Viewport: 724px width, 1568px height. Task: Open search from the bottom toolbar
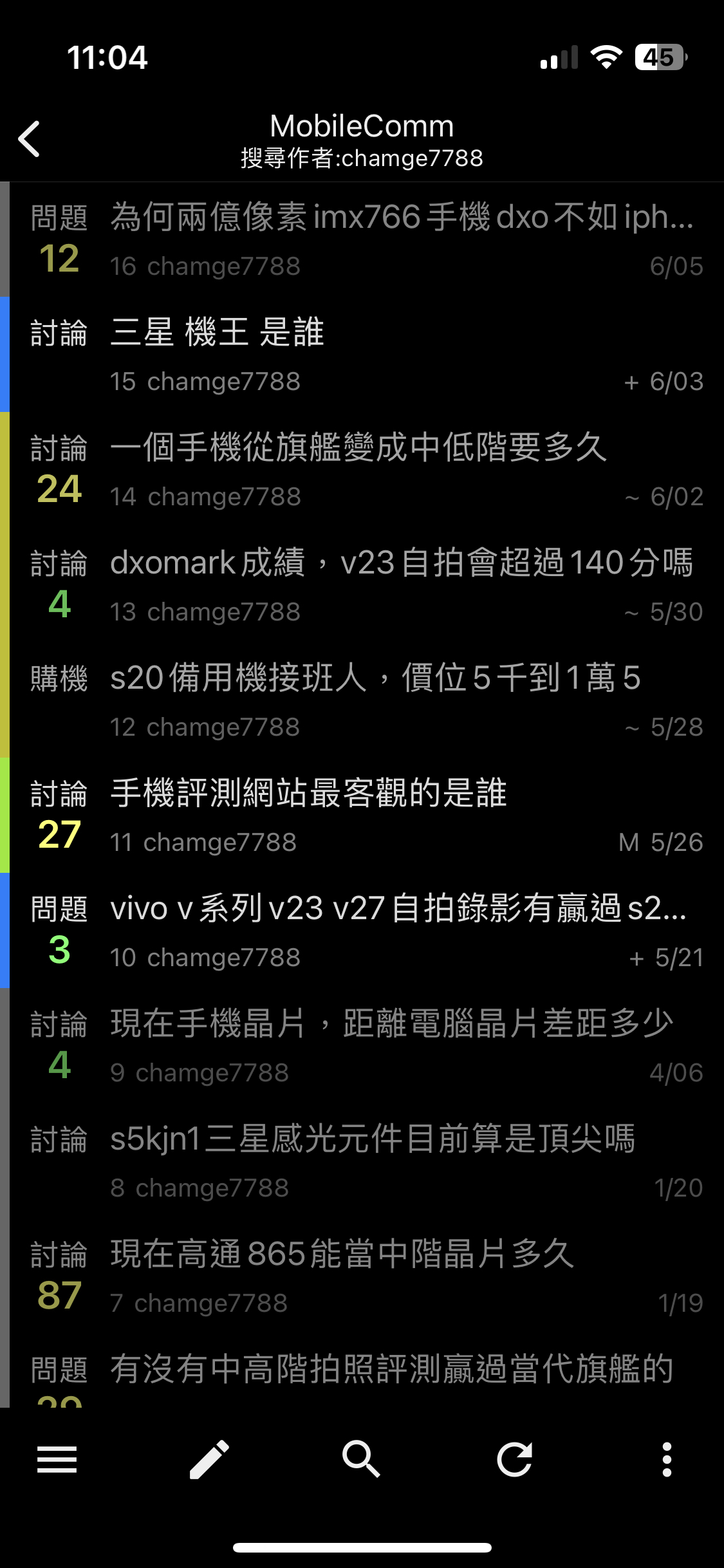(362, 1459)
